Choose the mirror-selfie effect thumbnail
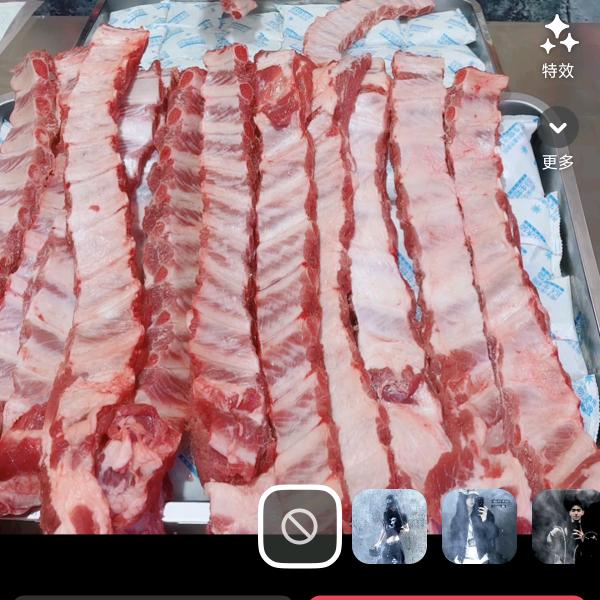The width and height of the screenshot is (600, 600). point(479,526)
